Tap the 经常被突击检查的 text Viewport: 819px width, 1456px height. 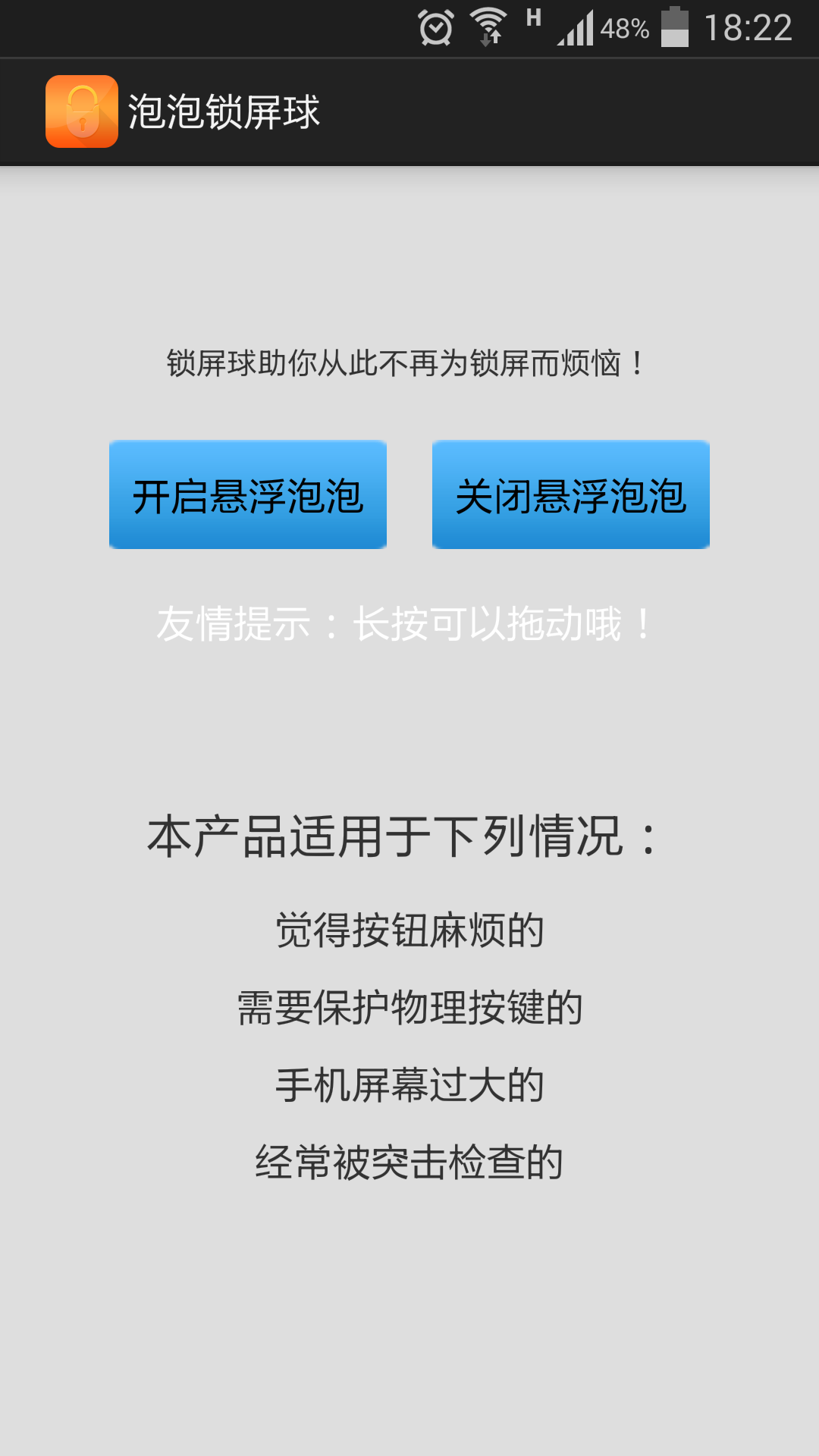point(409,1162)
